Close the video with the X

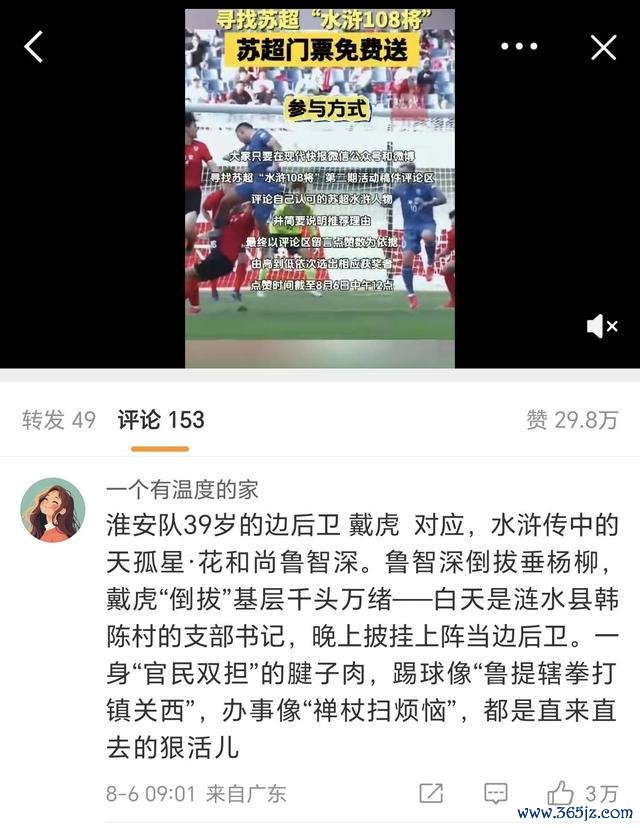tap(603, 46)
